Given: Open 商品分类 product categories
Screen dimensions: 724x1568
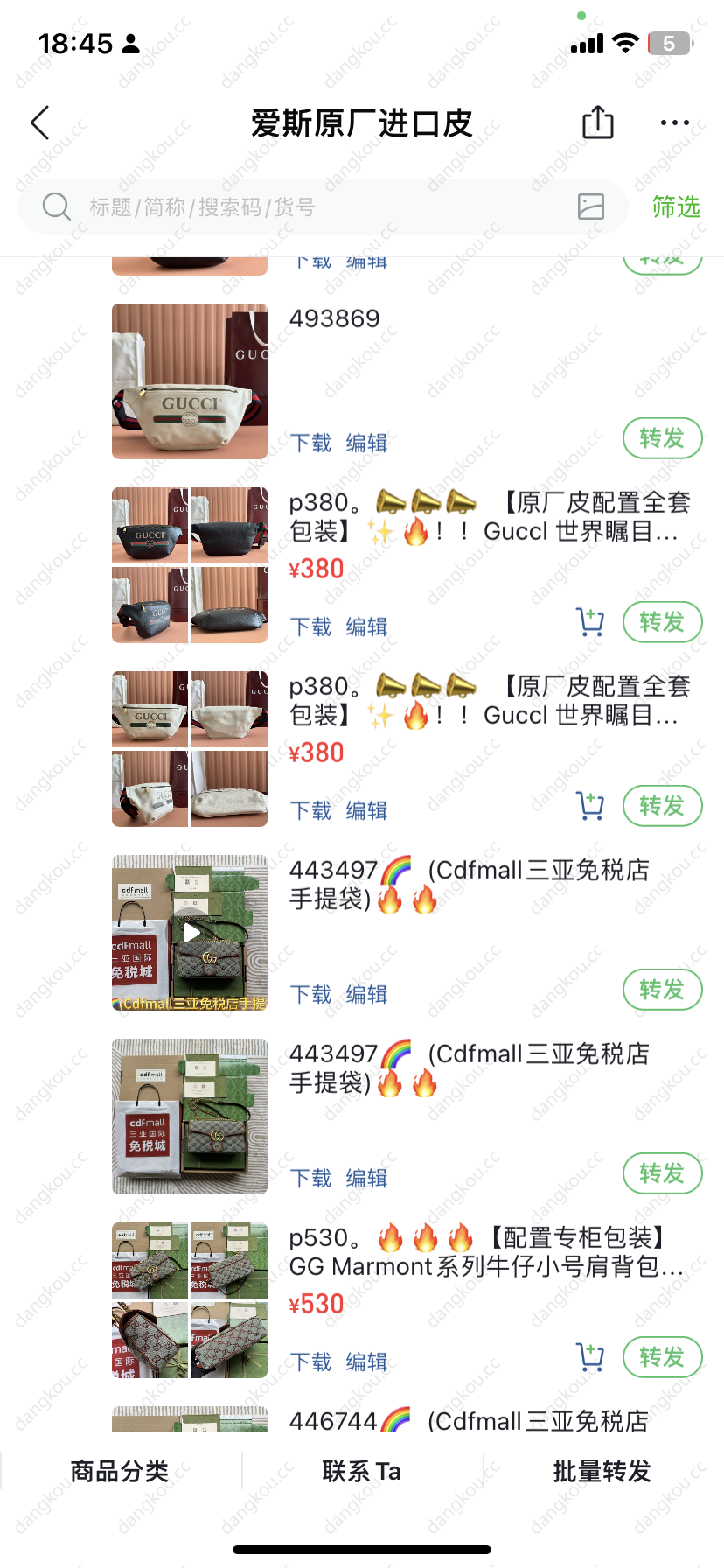Looking at the screenshot, I should click(120, 1472).
